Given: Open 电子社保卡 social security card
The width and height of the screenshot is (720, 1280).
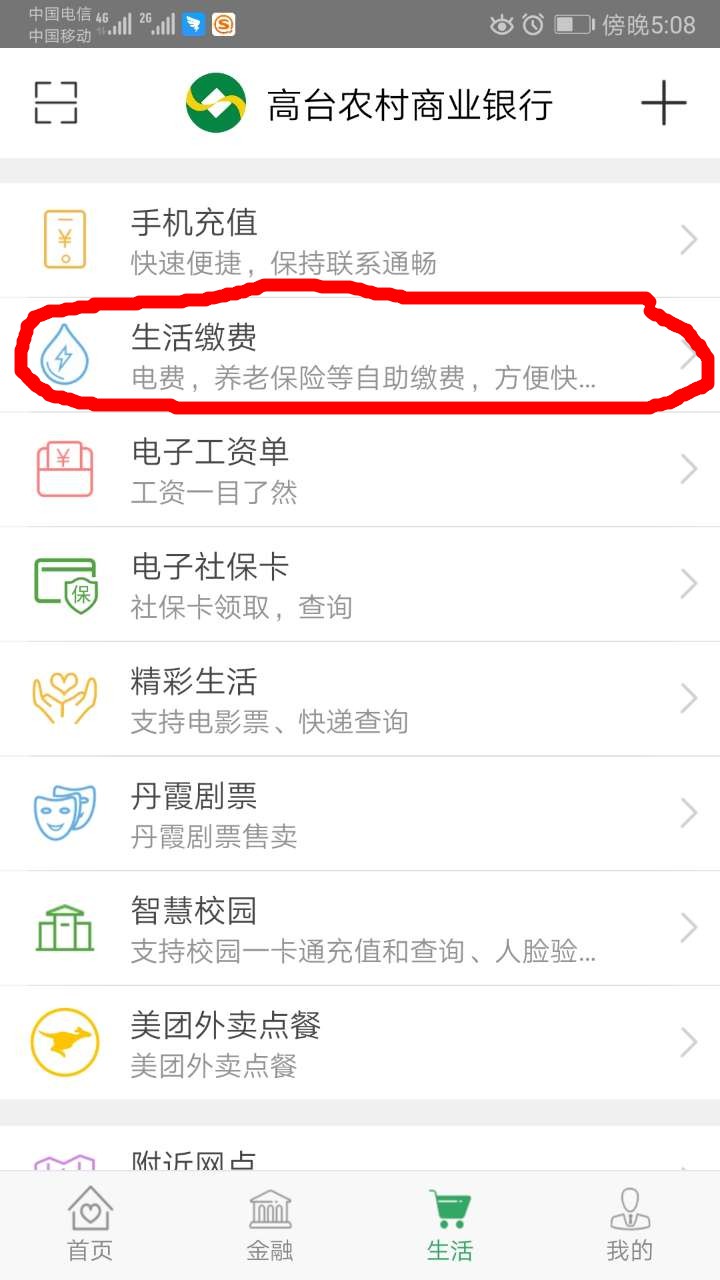Looking at the screenshot, I should (360, 584).
